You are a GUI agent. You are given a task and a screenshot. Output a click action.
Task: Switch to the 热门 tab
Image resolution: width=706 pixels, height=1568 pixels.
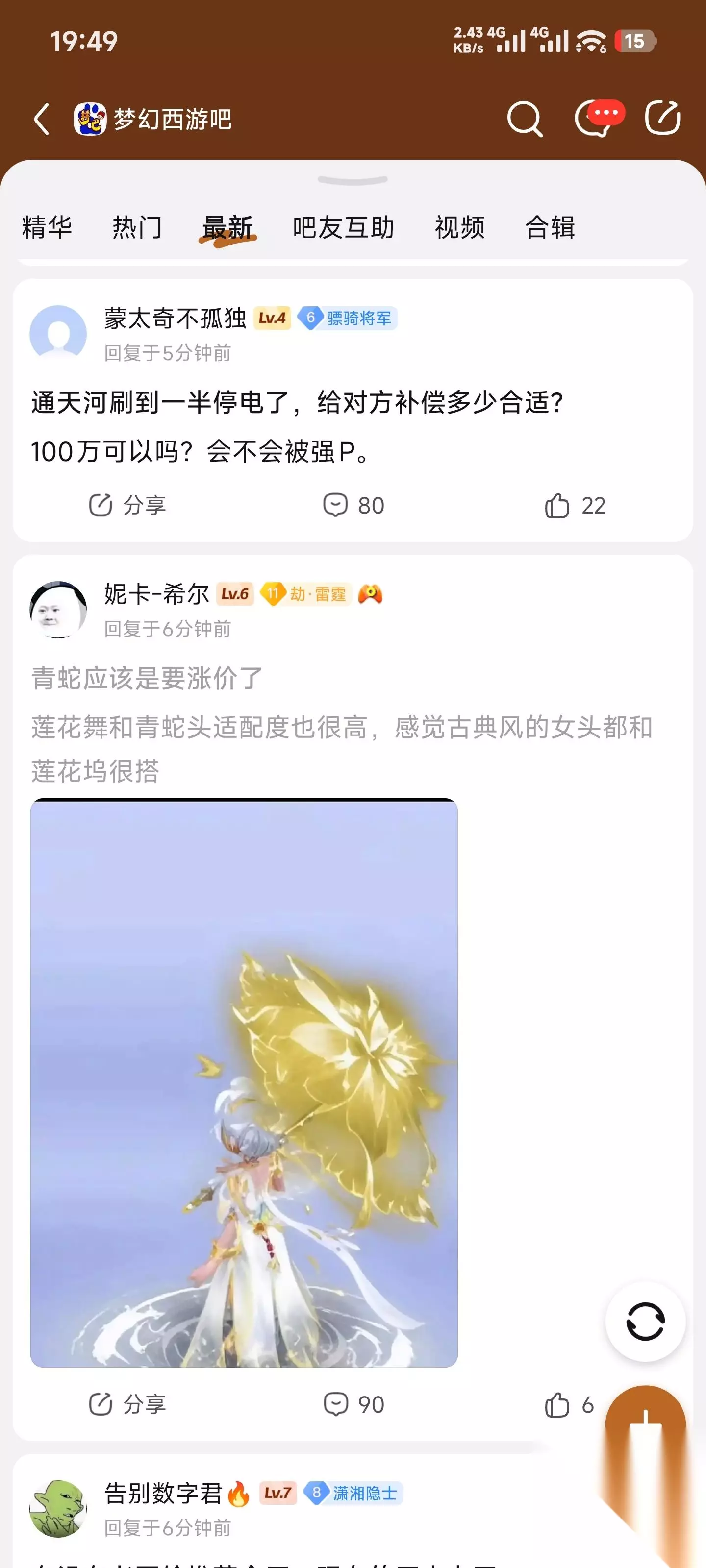pyautogui.click(x=138, y=228)
